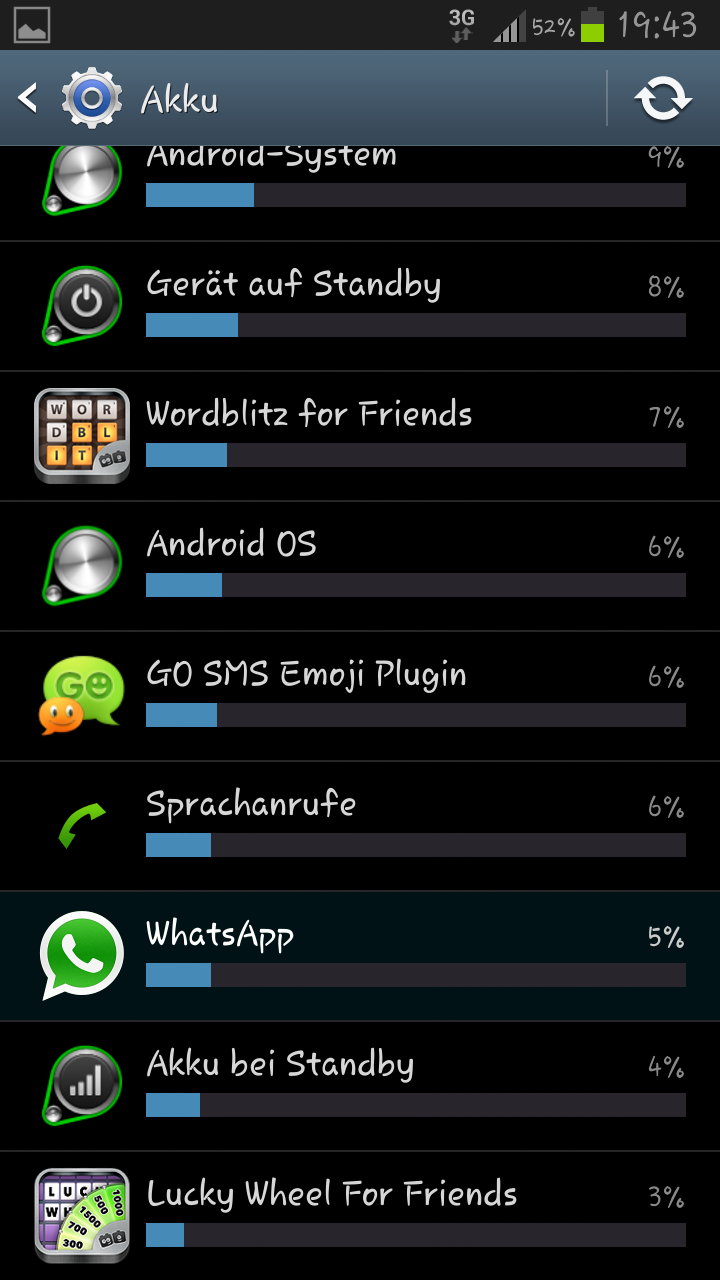The height and width of the screenshot is (1280, 720).
Task: Show WhatsApp battery usage details
Action: pos(360,956)
